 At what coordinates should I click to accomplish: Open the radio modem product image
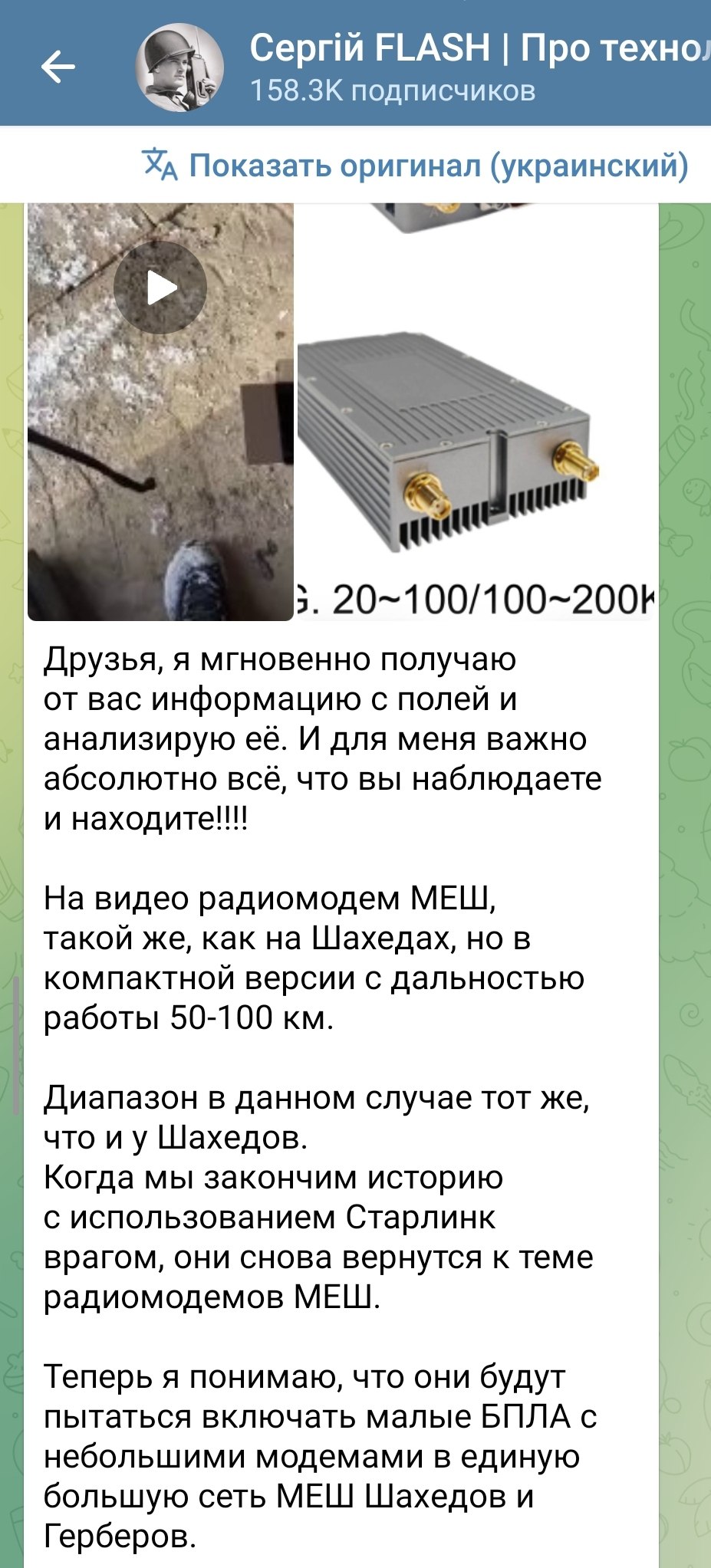tap(476, 429)
